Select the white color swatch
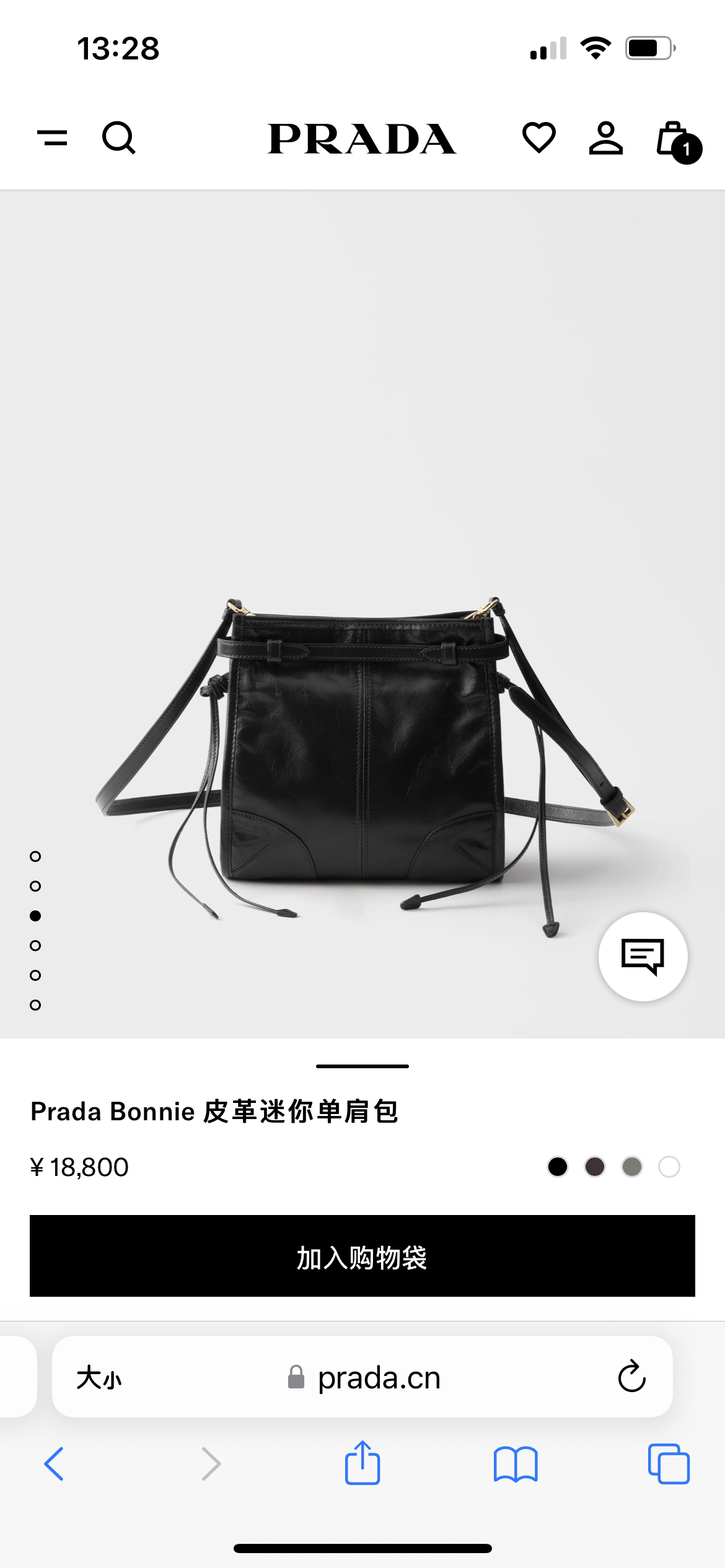 point(669,1167)
